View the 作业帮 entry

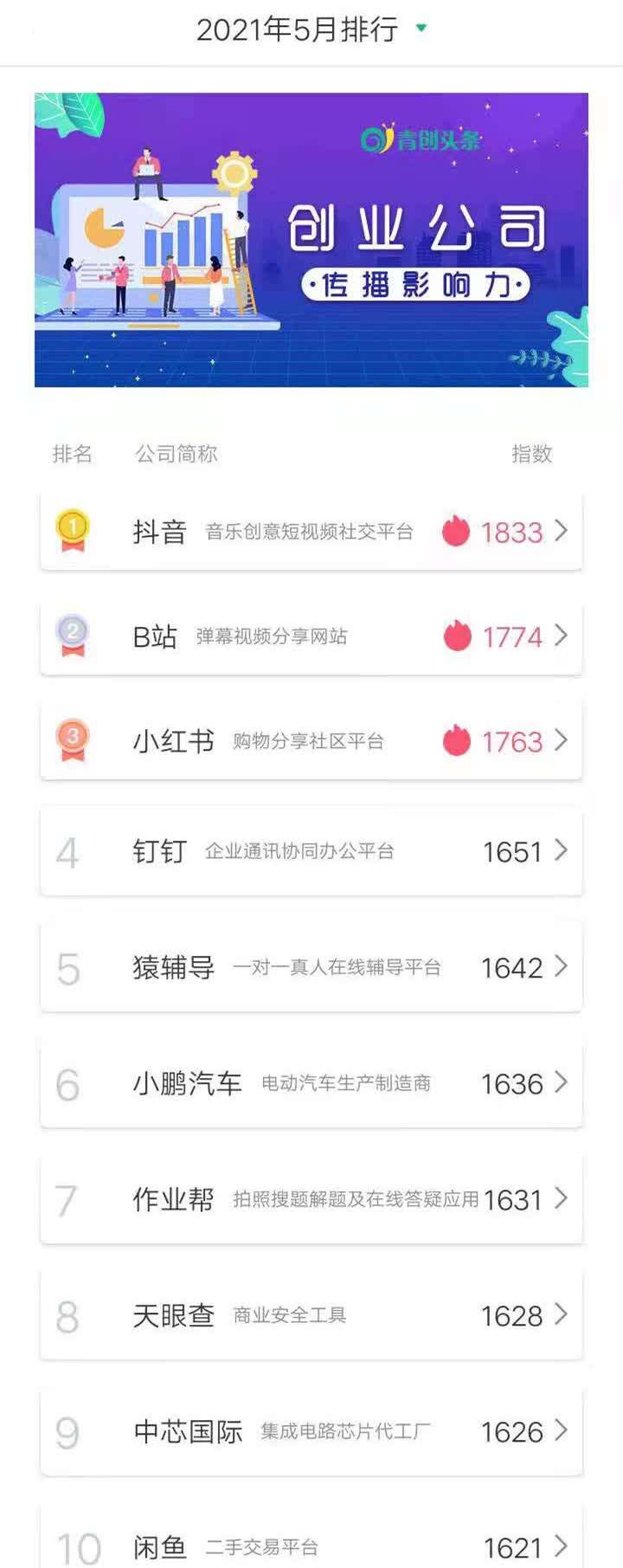click(311, 1199)
